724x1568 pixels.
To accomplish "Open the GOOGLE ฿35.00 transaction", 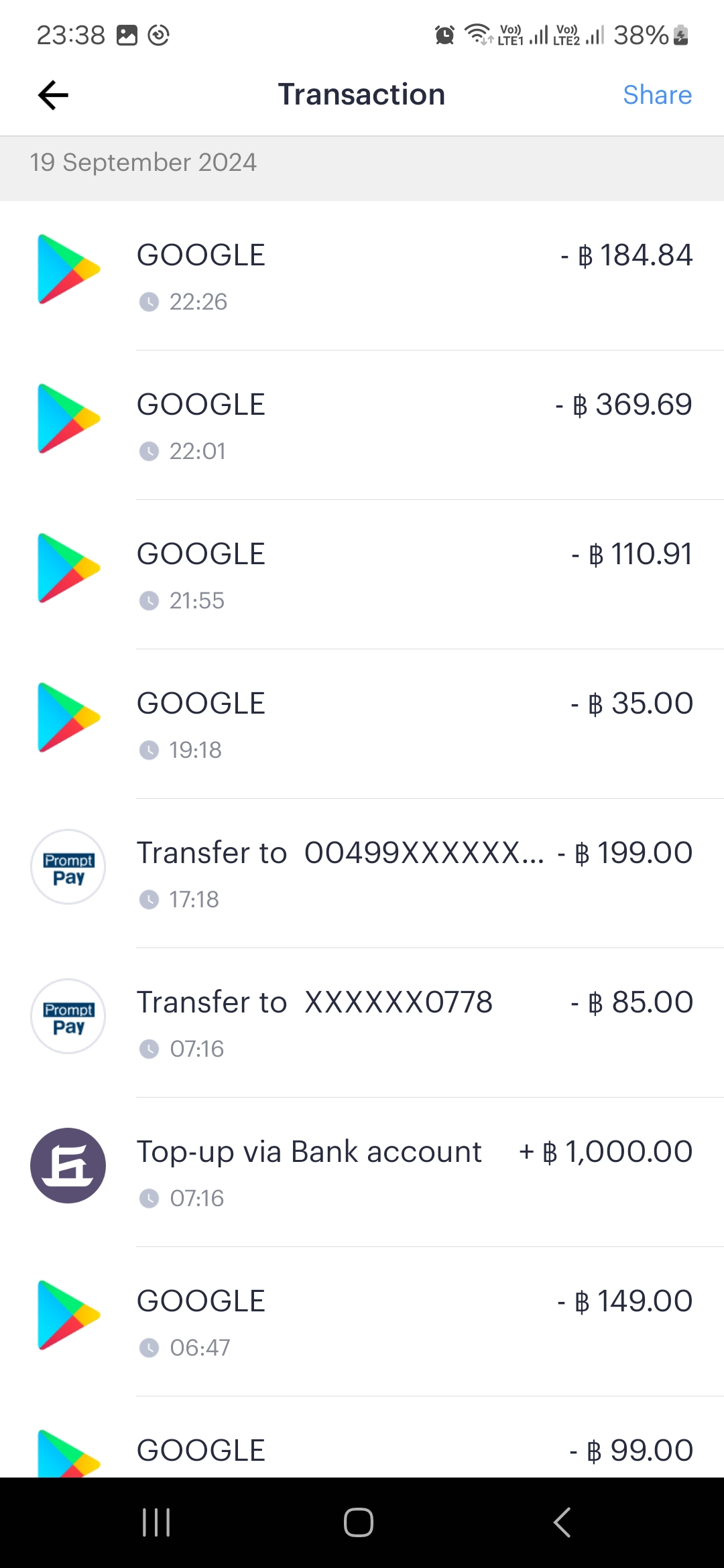I will pyautogui.click(x=362, y=724).
